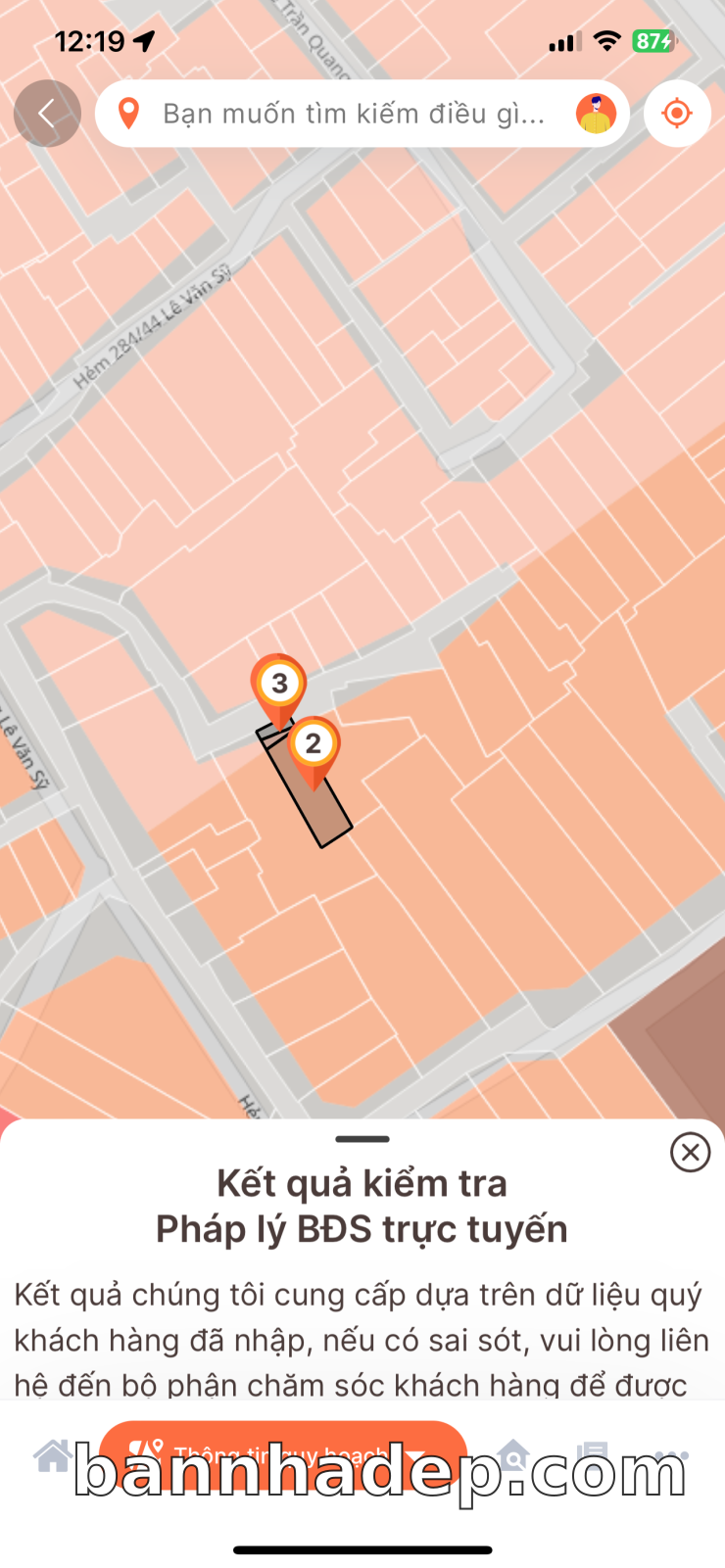Open the house search tab

[x=512, y=1455]
